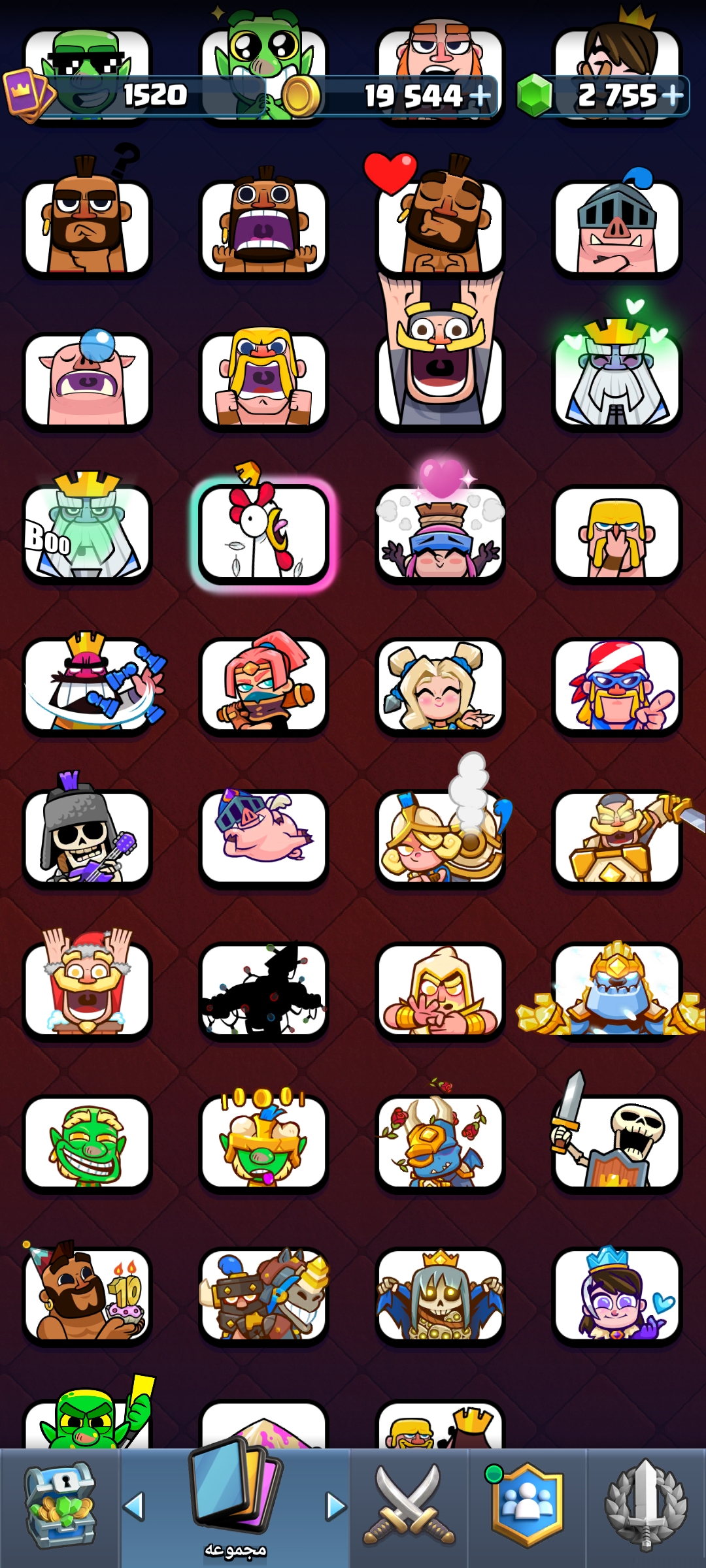Tap the plus button next to gold coins
This screenshot has width=706, height=1568.
point(480,96)
